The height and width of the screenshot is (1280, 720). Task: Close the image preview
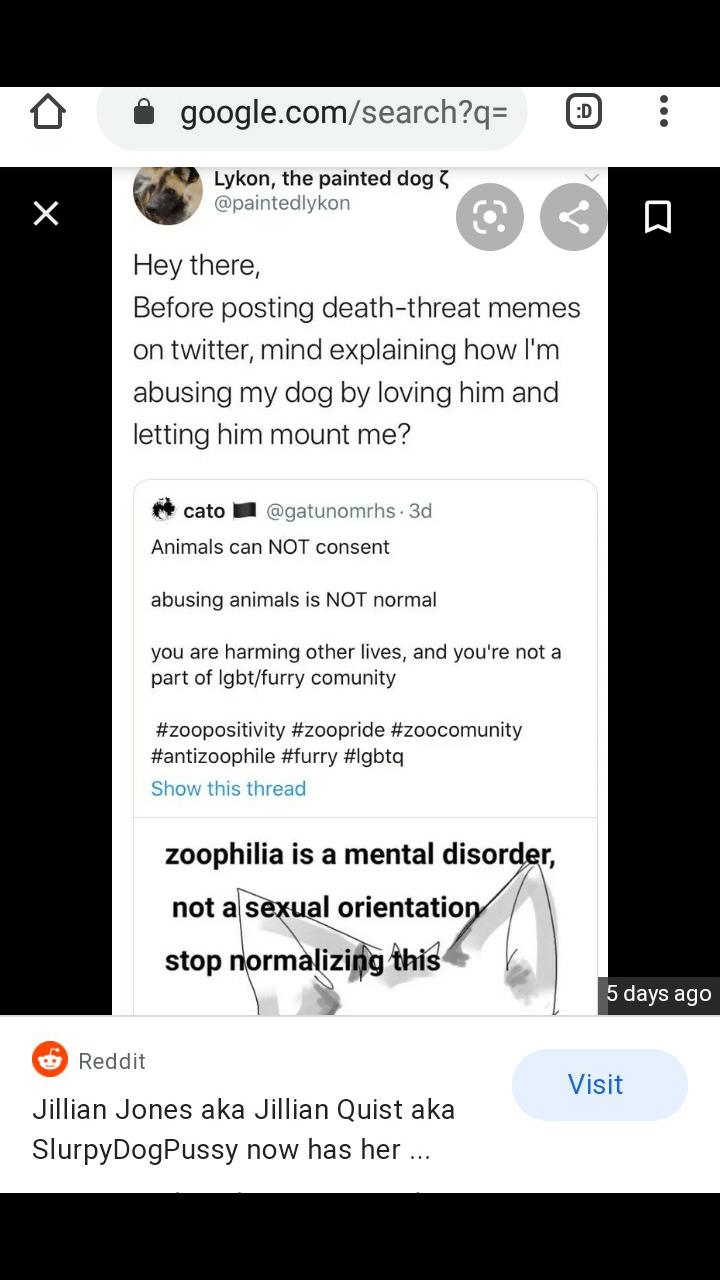[46, 213]
